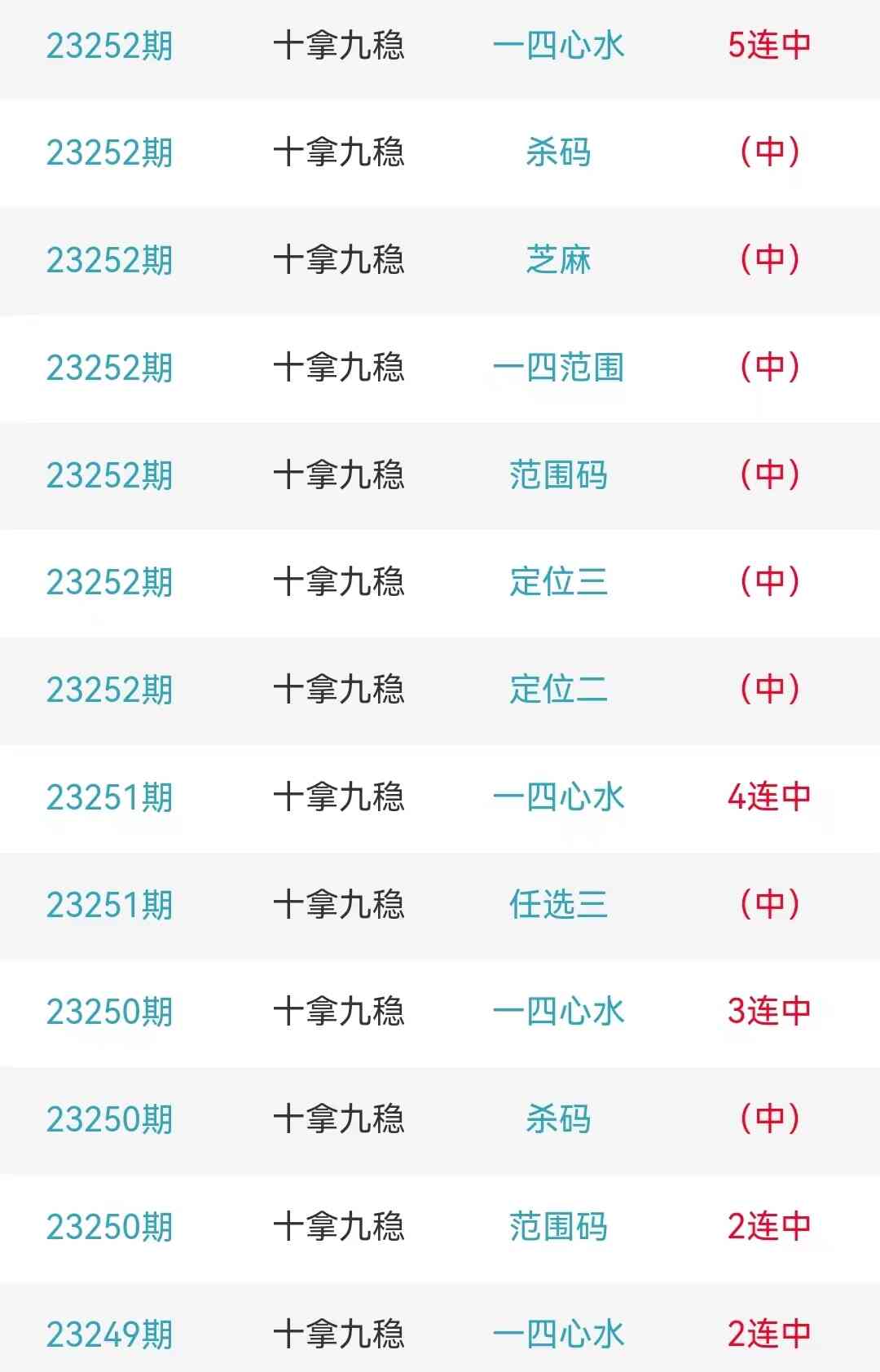
Task: Open the 23252期 范围码 entry
Action: pyautogui.click(x=558, y=475)
